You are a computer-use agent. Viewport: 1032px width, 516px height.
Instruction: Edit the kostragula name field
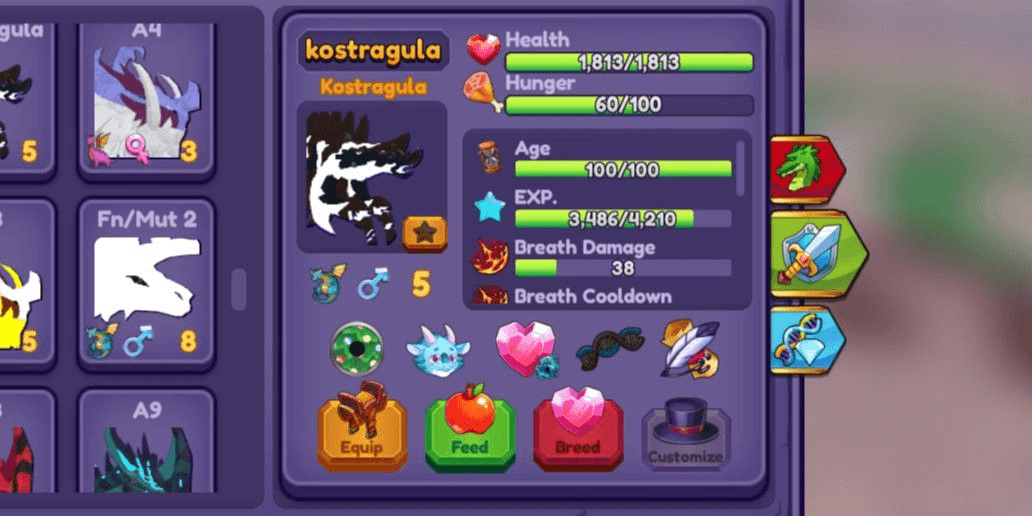[373, 50]
